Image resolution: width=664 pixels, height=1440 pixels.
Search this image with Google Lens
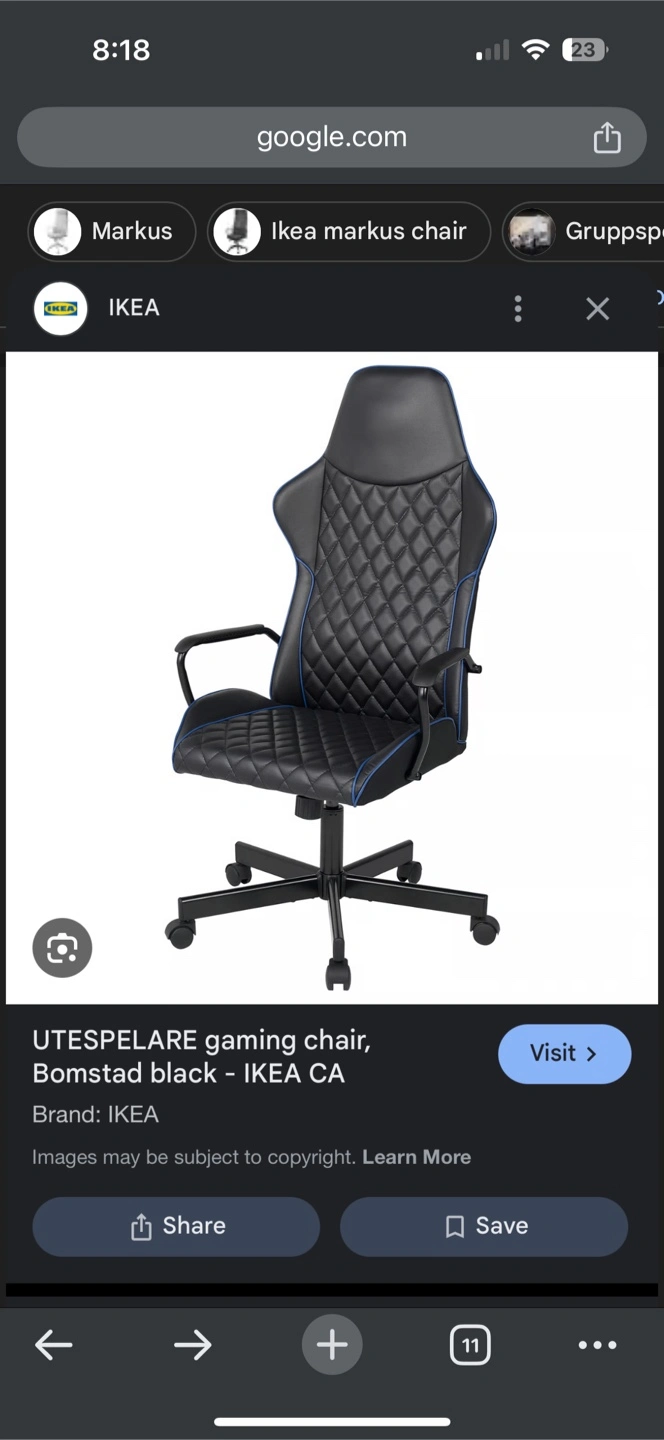(x=62, y=947)
